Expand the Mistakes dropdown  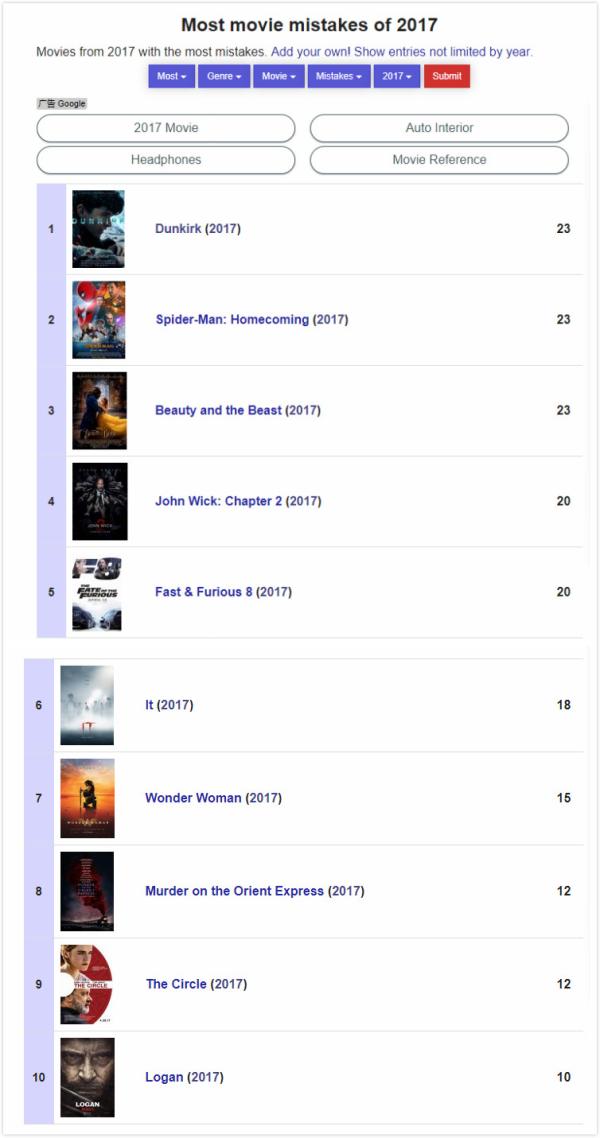click(339, 76)
